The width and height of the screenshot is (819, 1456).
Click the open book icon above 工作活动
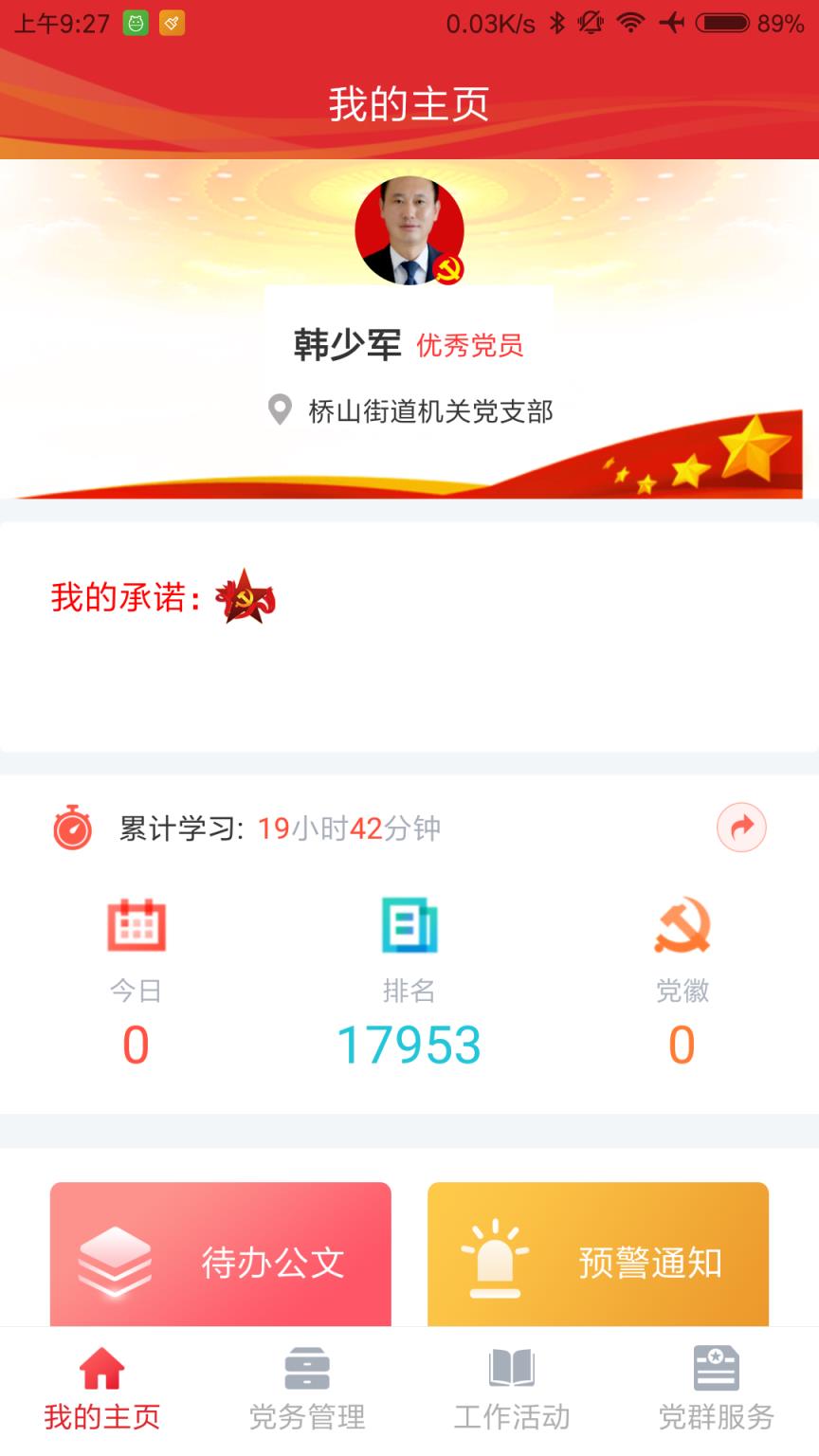[510, 1368]
